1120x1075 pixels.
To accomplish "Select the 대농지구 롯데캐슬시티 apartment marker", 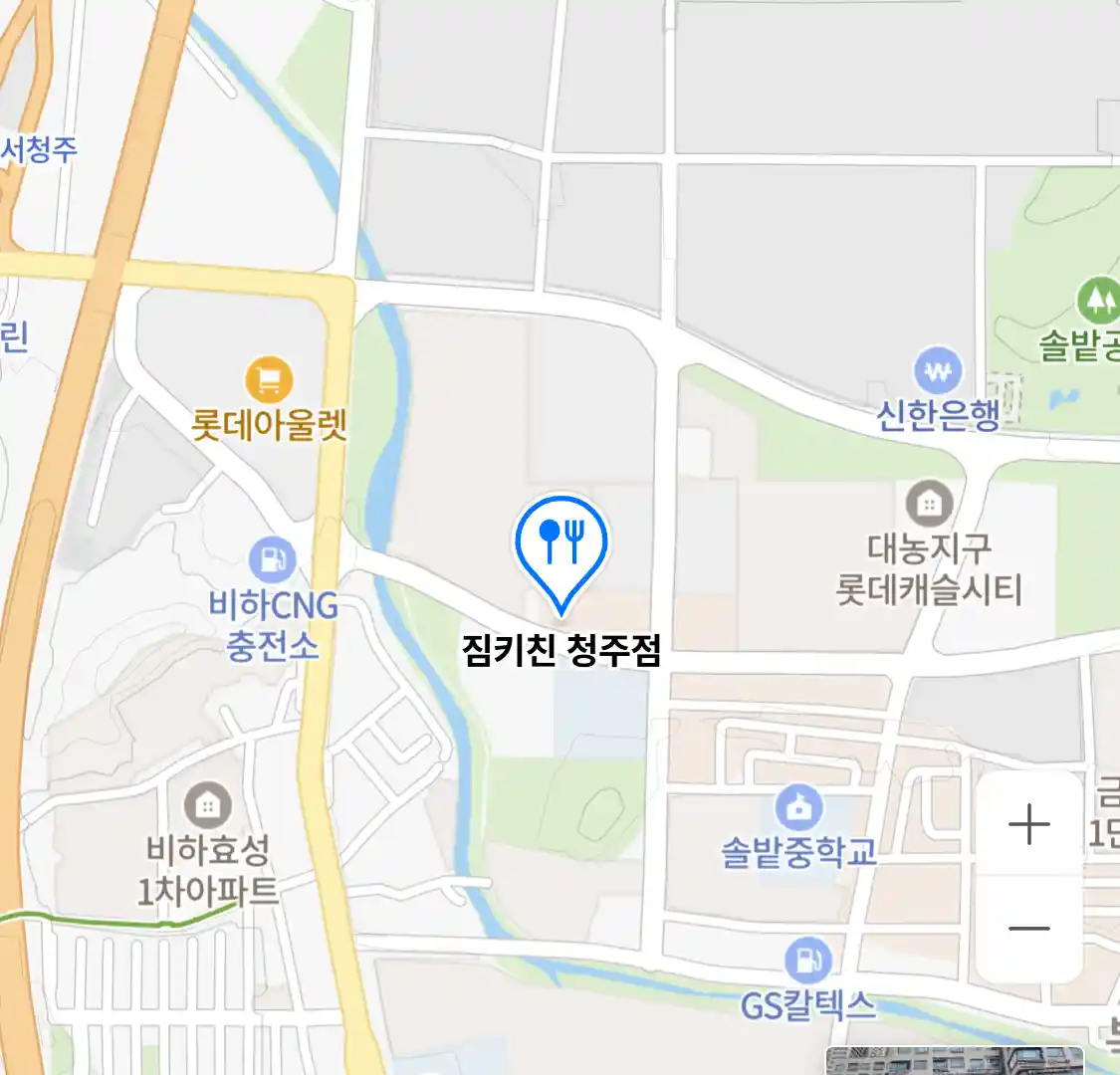I will pos(929,505).
